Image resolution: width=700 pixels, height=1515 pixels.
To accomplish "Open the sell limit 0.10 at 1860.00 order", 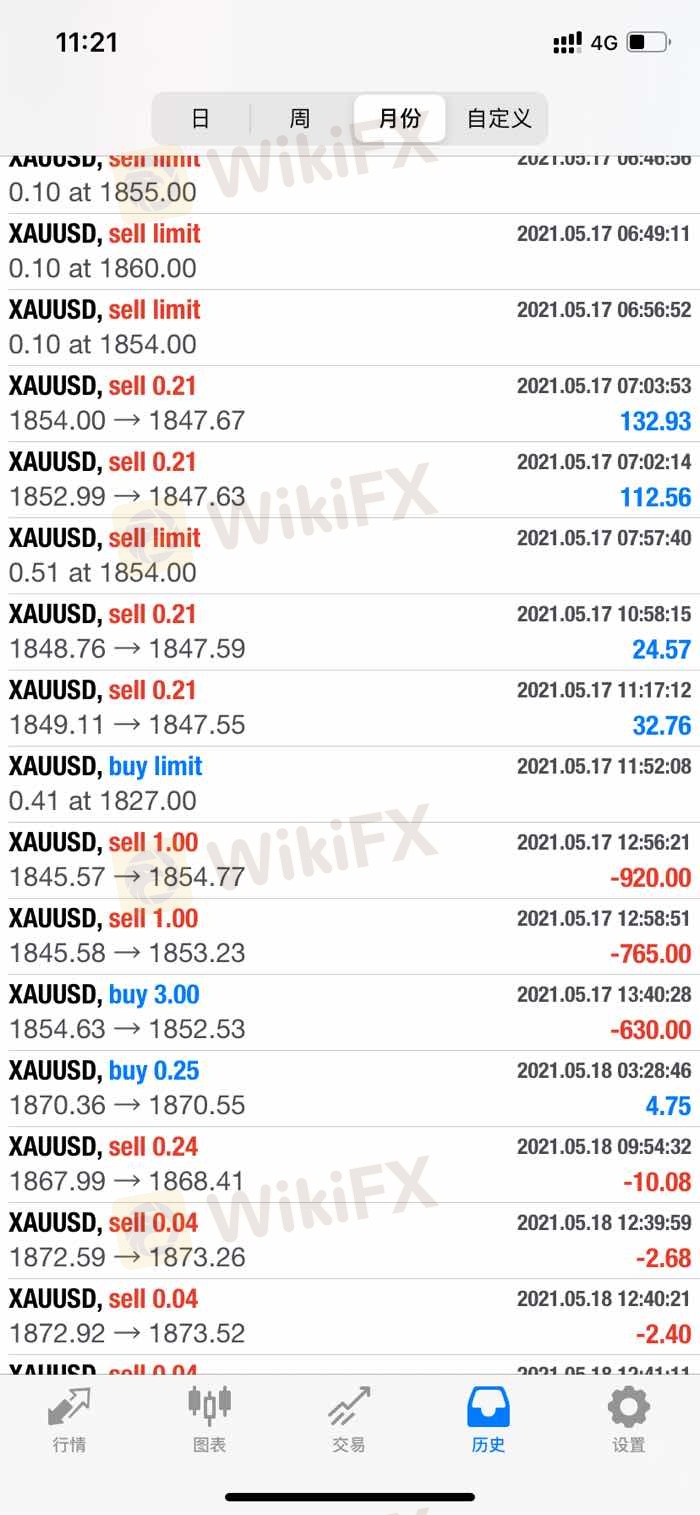I will click(x=350, y=252).
